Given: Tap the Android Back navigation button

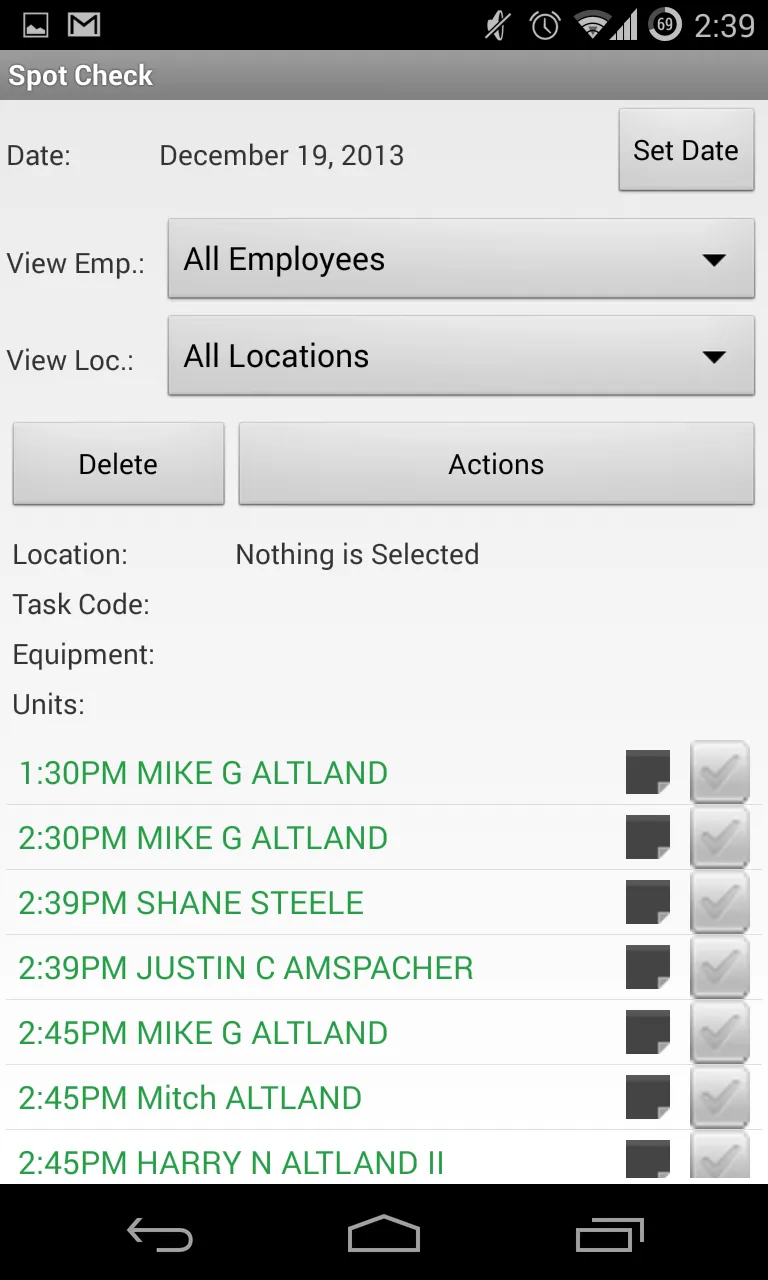Looking at the screenshot, I should click(159, 1234).
